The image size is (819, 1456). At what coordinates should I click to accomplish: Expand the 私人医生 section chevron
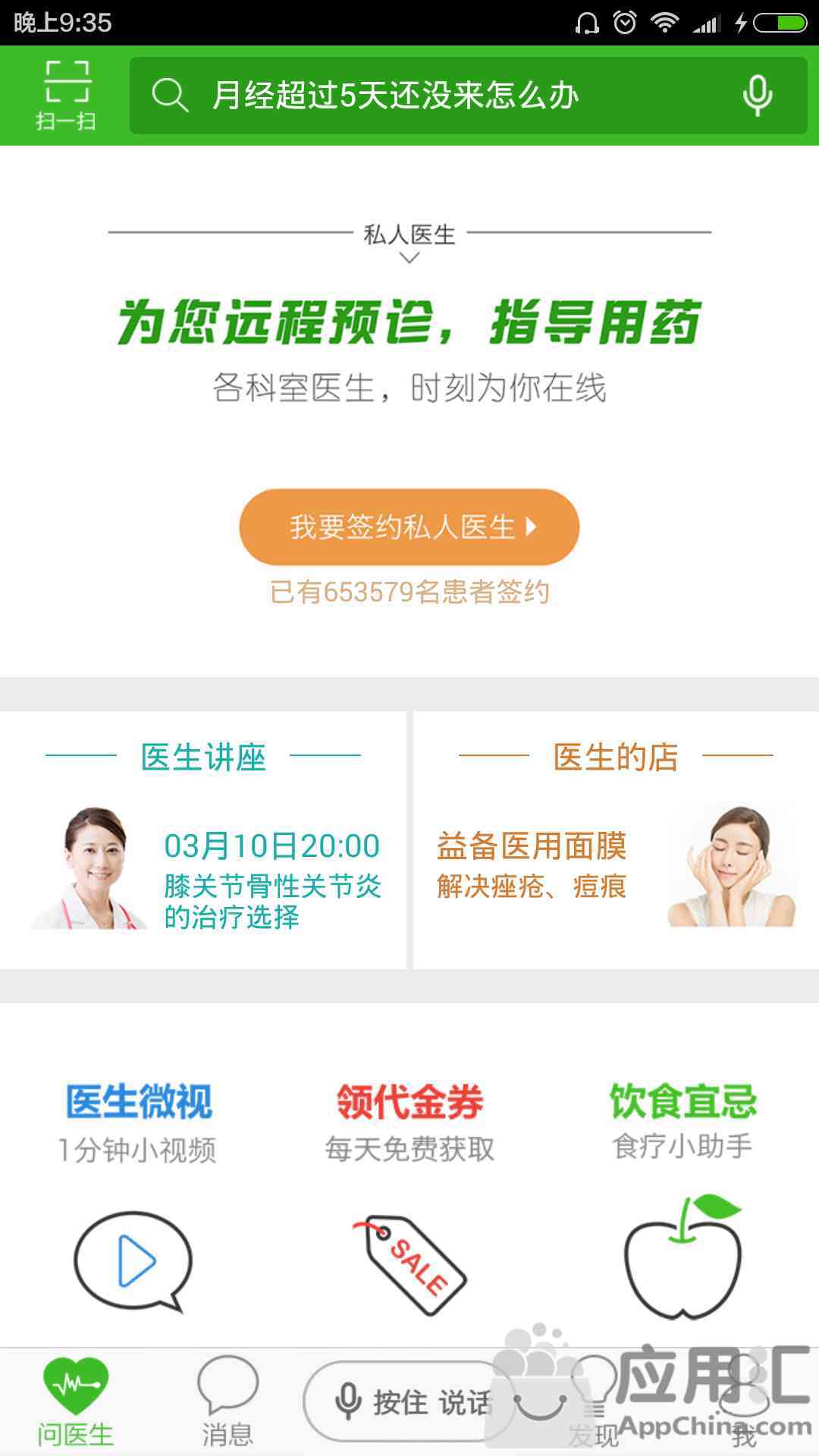pos(409,258)
